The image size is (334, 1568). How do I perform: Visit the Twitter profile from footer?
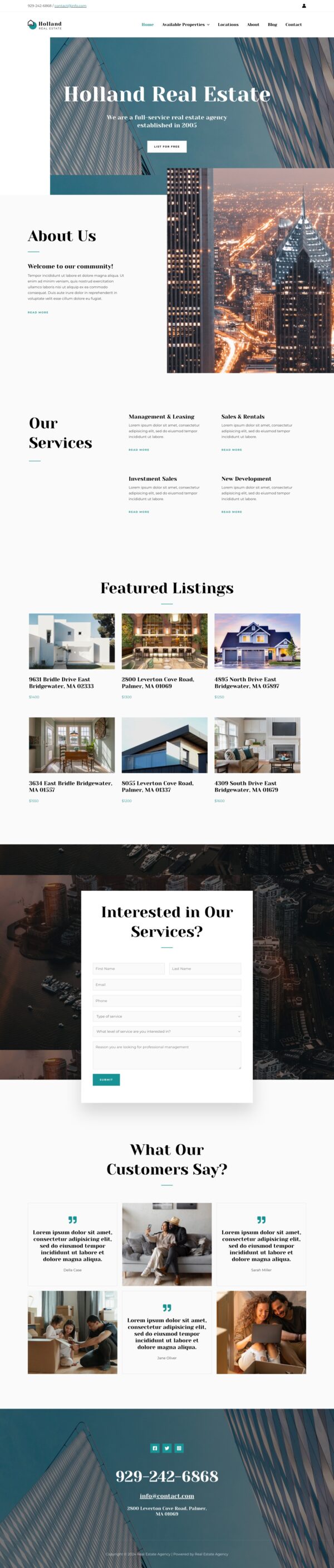coord(166,1448)
